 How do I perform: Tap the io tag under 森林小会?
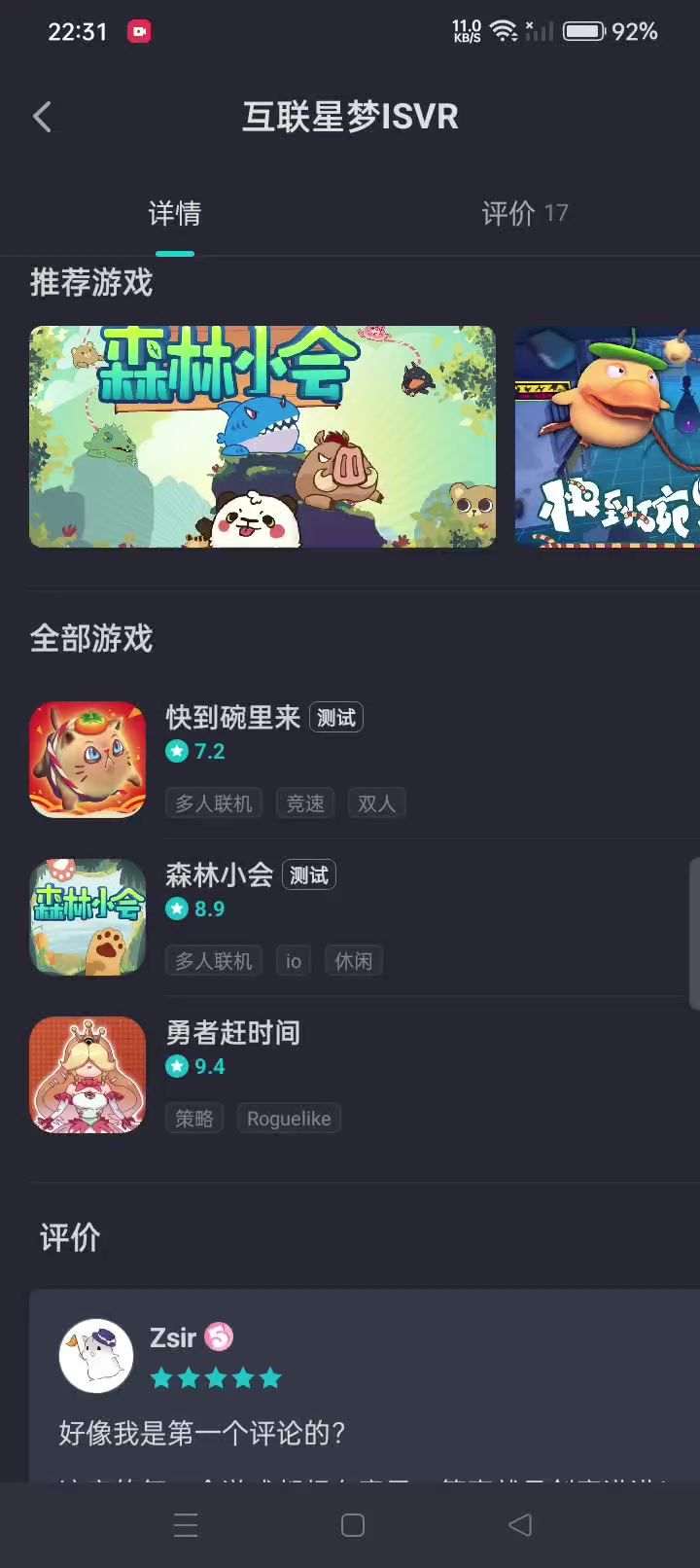294,961
